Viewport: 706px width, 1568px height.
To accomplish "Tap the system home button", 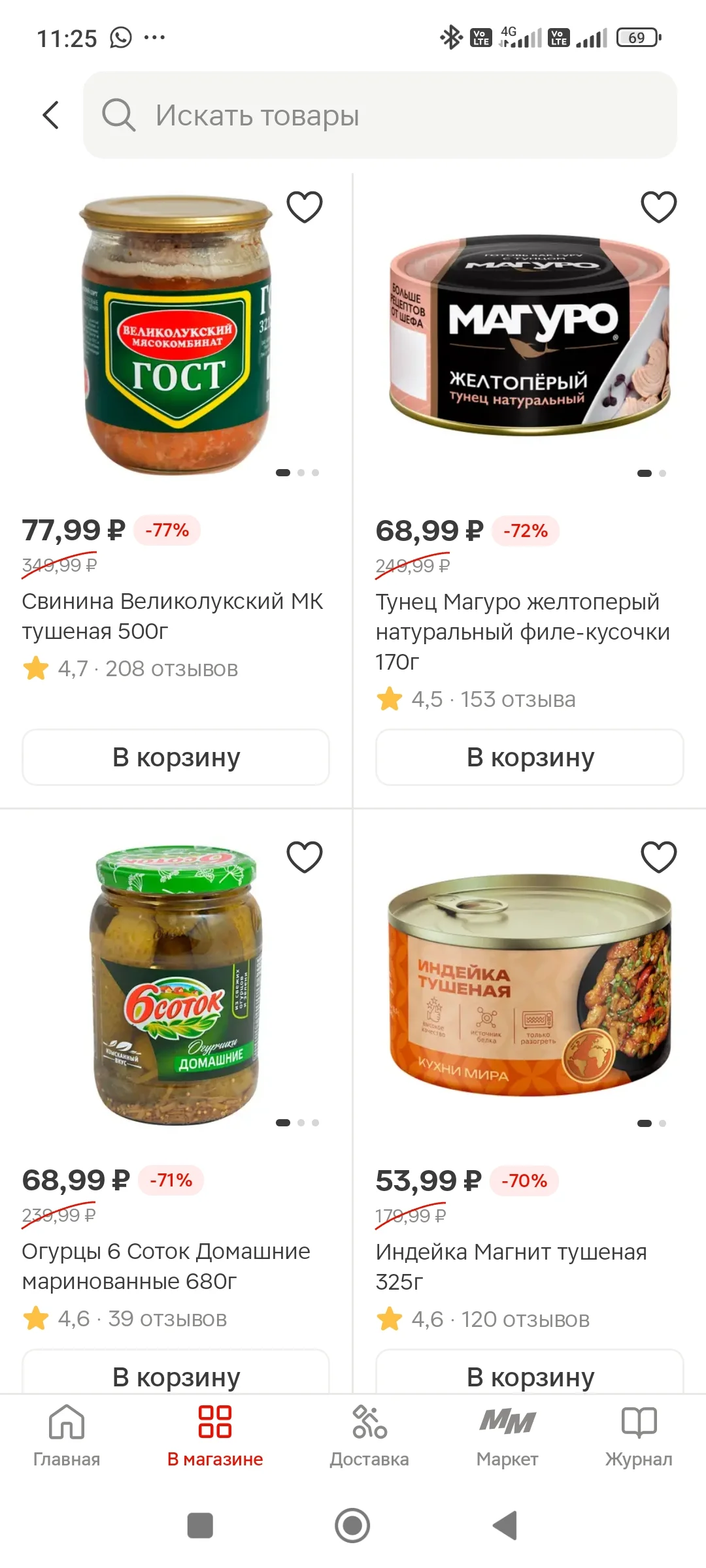I will click(352, 1526).
